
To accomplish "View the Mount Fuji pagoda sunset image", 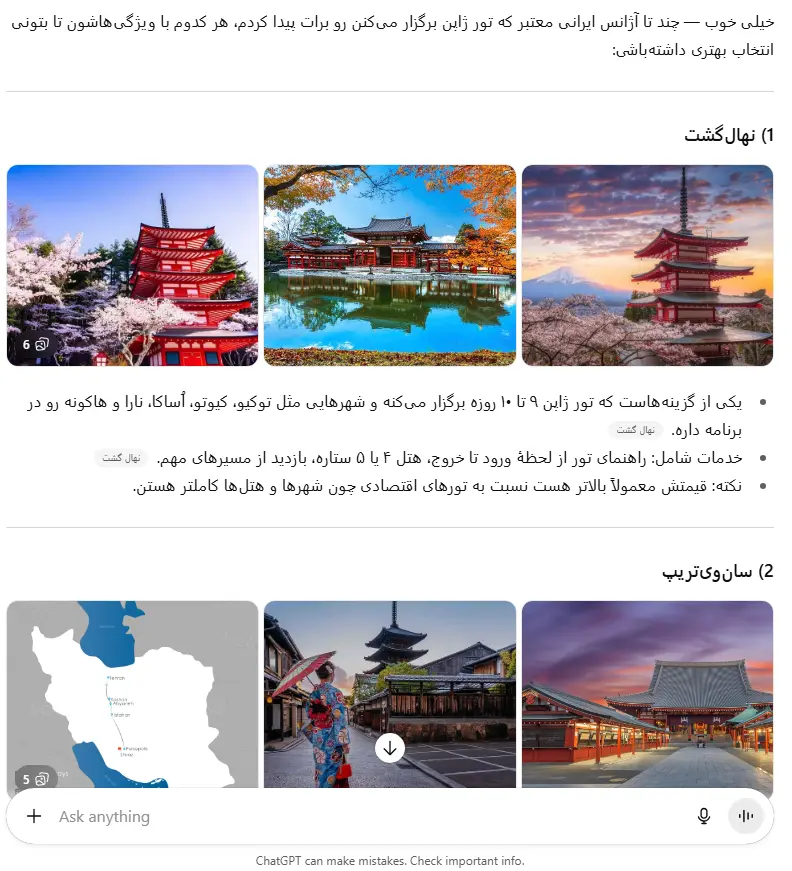I will (x=647, y=265).
